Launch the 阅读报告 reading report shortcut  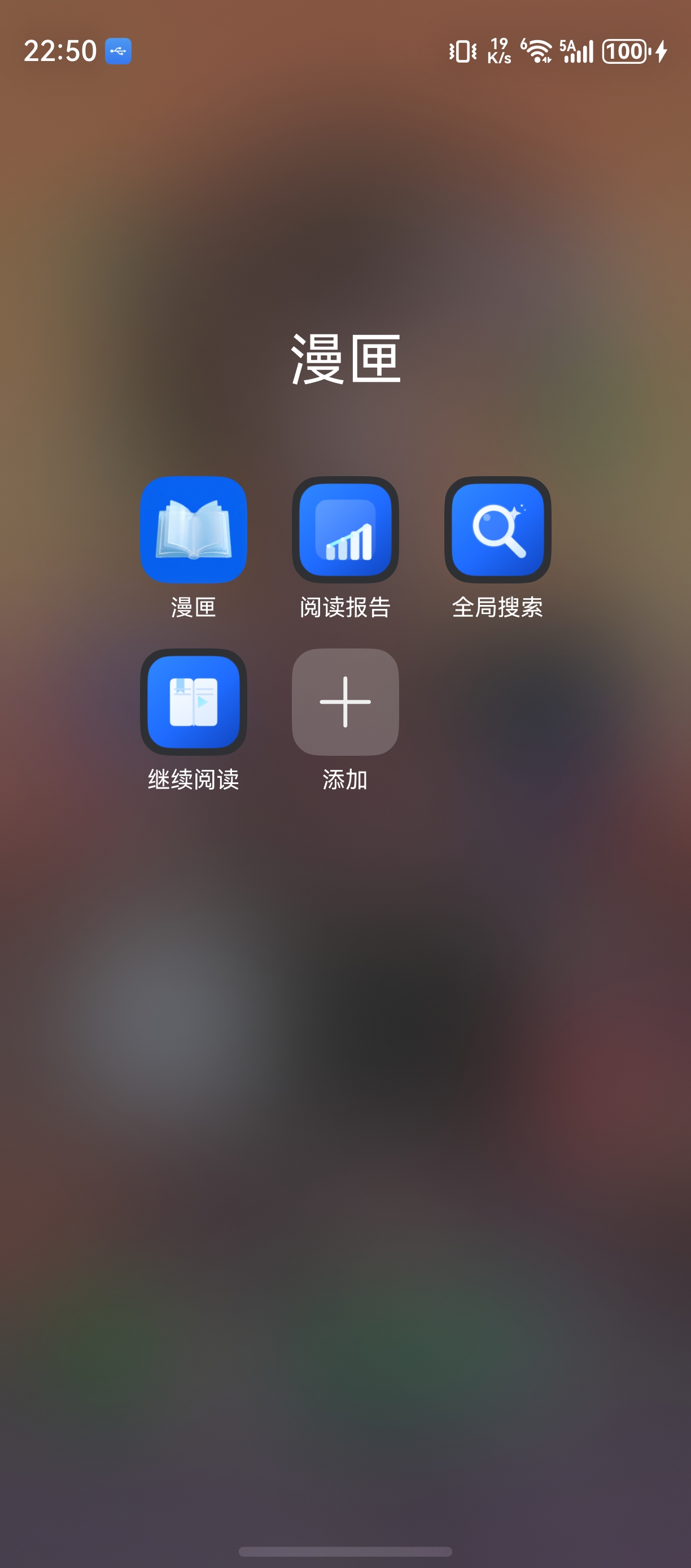point(345,528)
